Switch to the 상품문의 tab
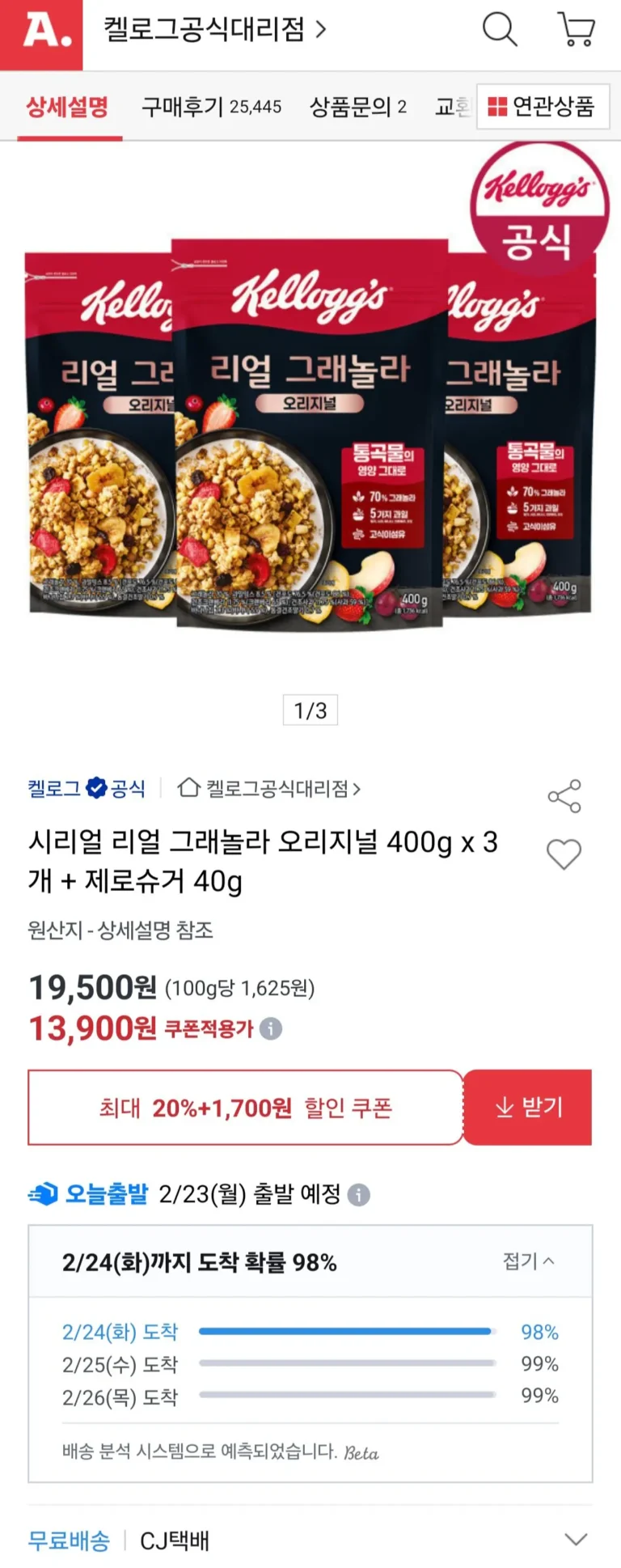Viewport: 621px width, 1568px height. pyautogui.click(x=357, y=107)
